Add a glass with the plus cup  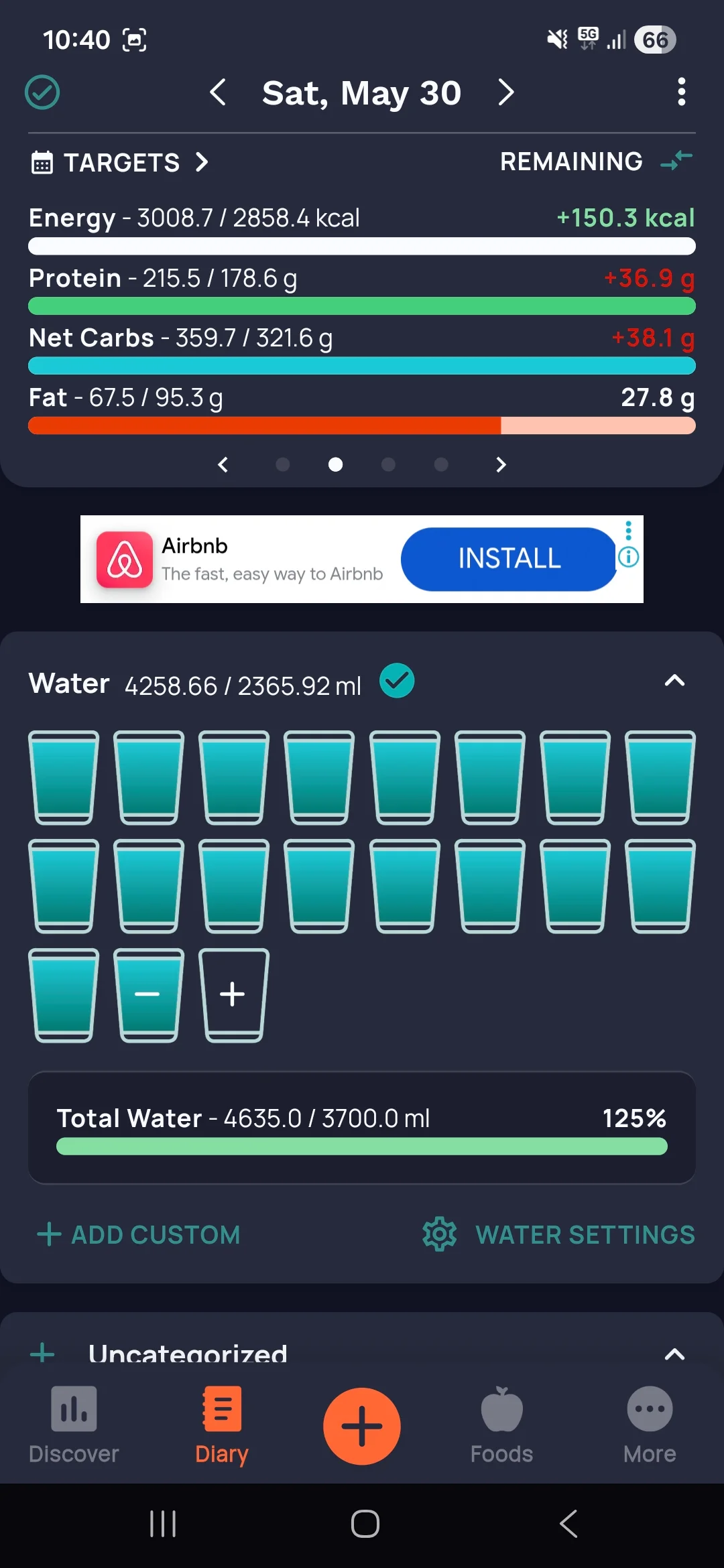pyautogui.click(x=233, y=995)
